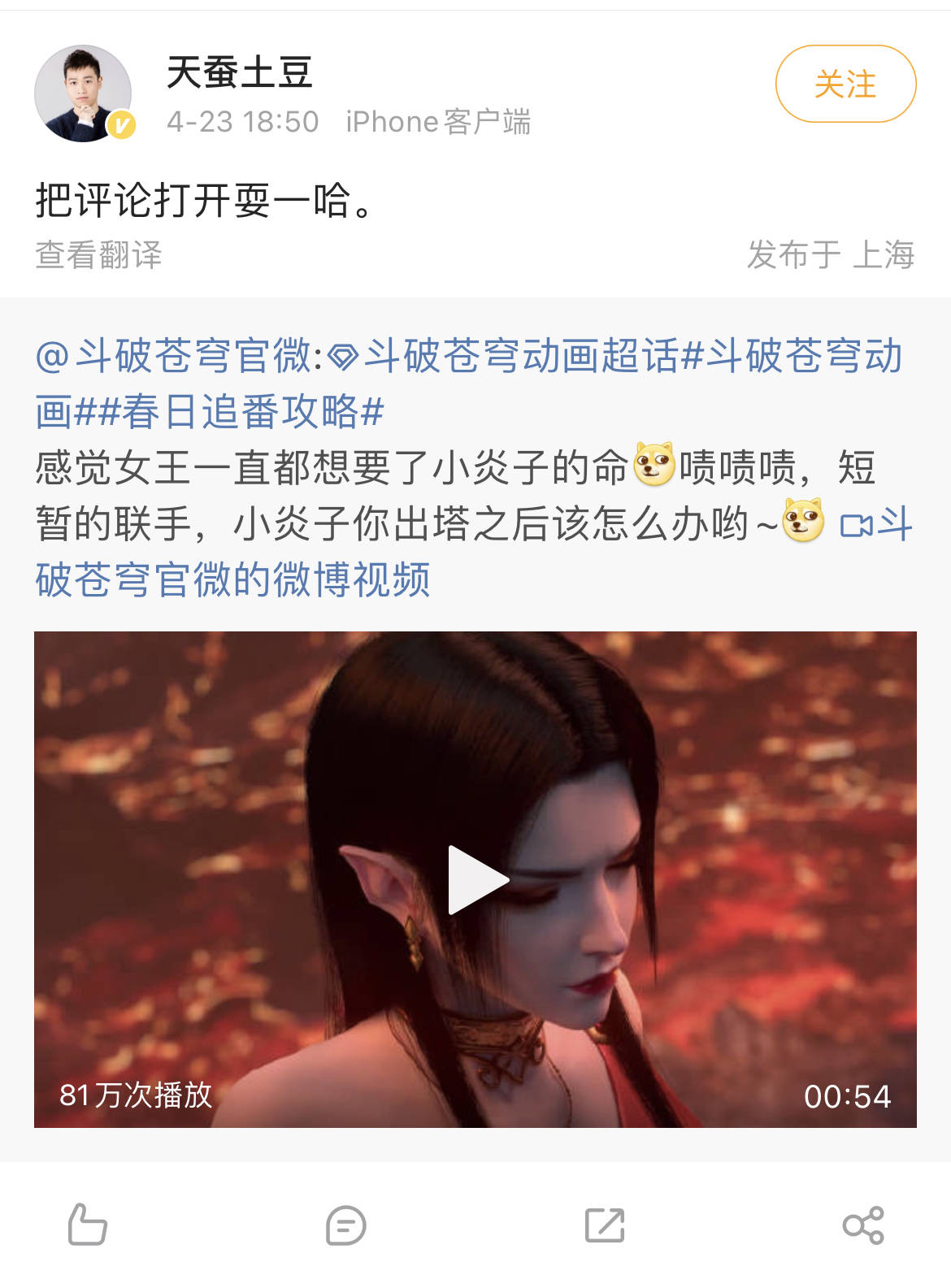Play the 00:54 video
The height and width of the screenshot is (1288, 951).
(476, 879)
